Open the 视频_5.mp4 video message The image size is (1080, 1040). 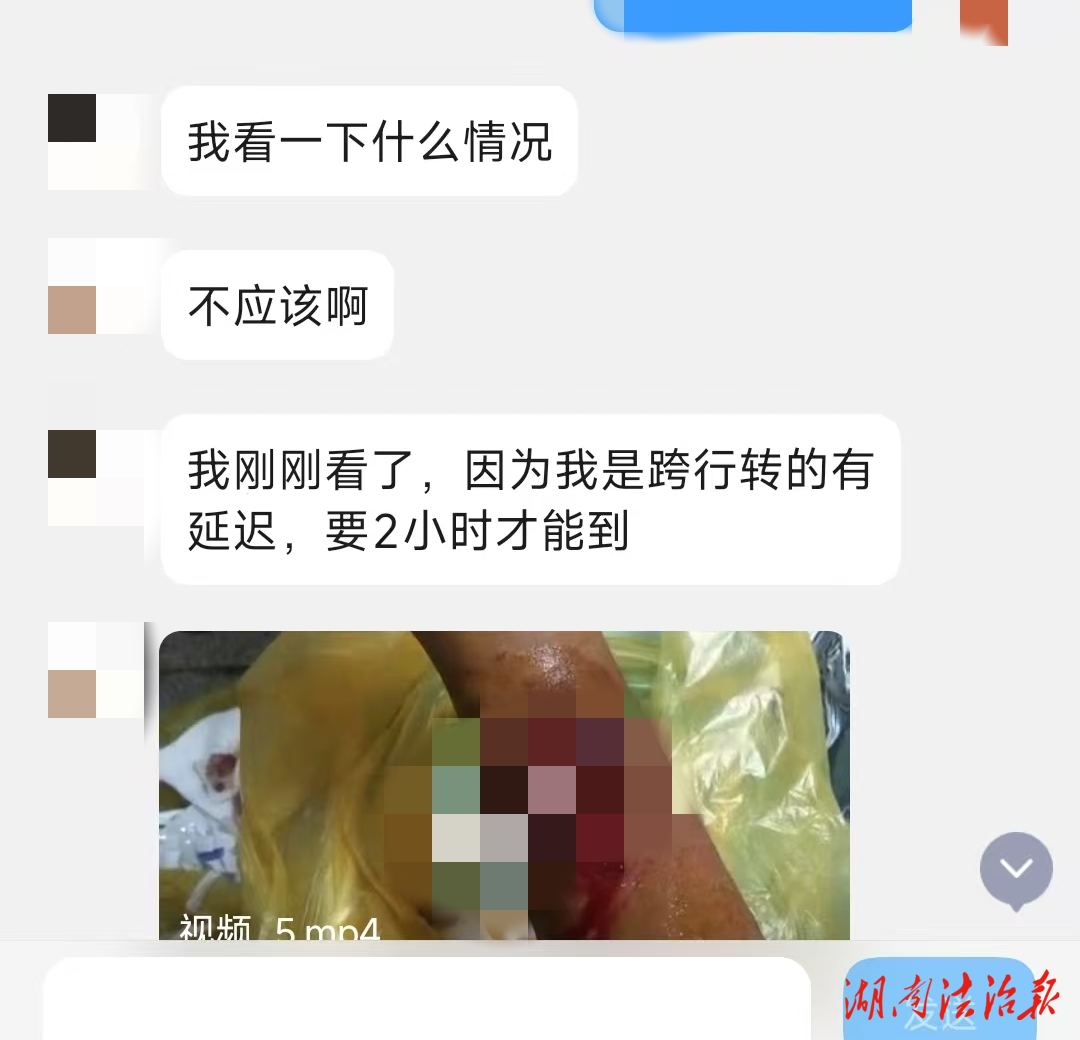pos(504,785)
